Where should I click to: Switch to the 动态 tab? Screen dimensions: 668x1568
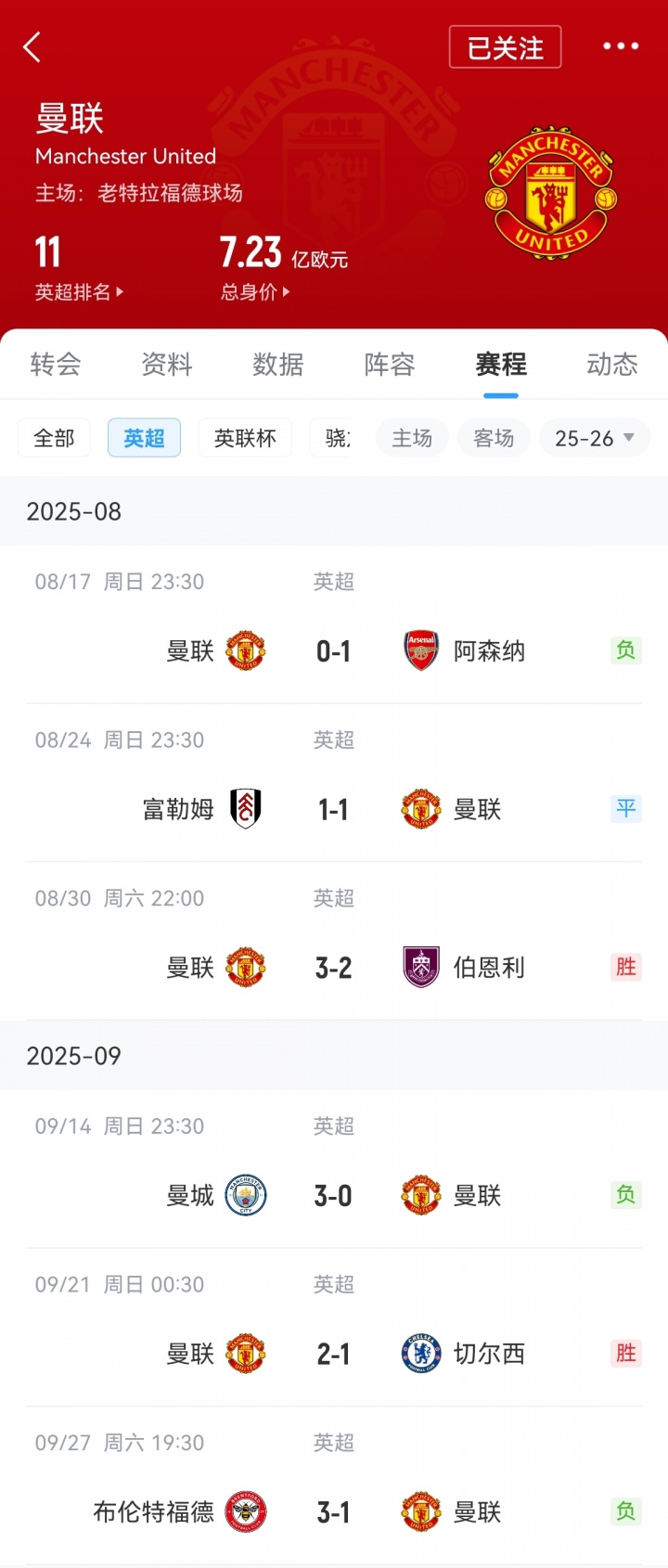click(612, 365)
